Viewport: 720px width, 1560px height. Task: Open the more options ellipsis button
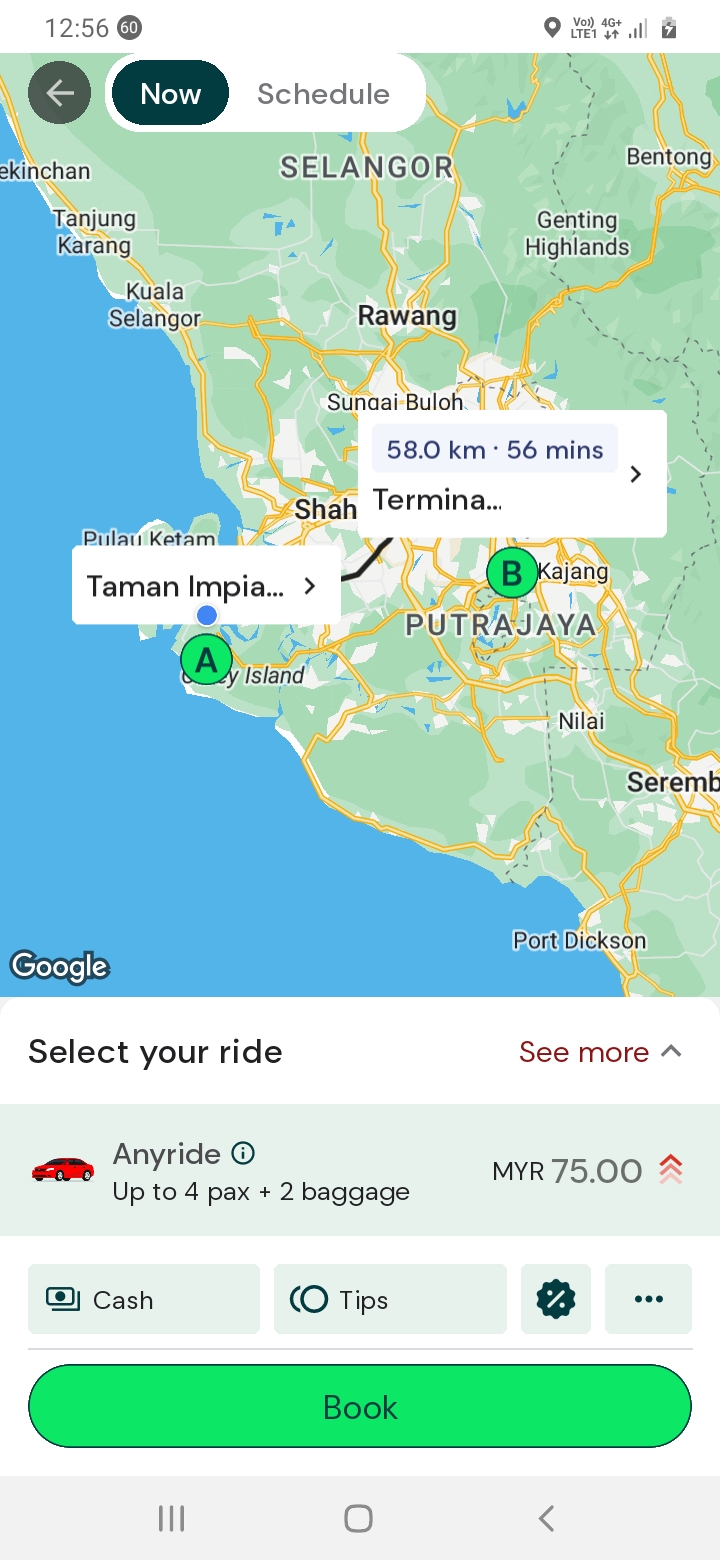(648, 1299)
